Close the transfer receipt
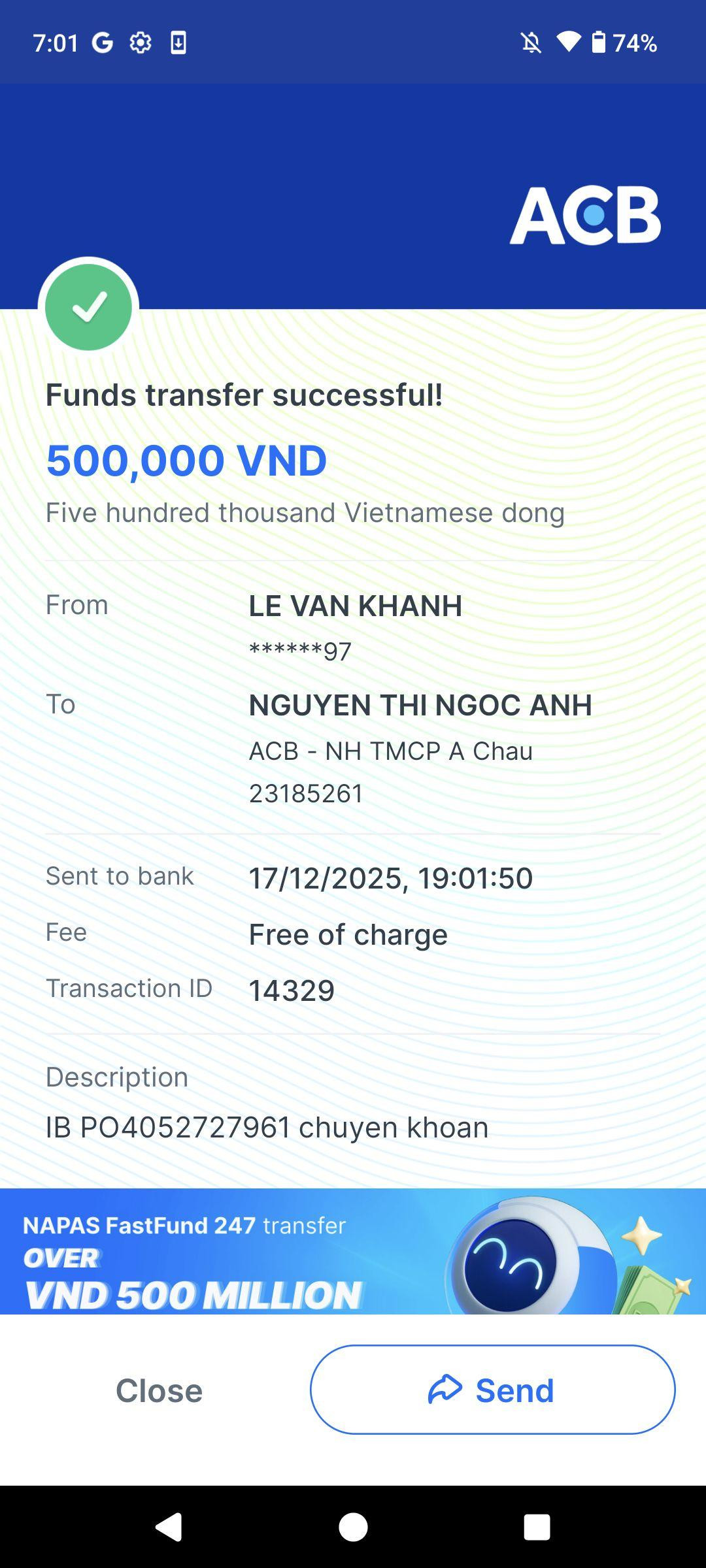Screen dimensions: 706x1568 [159, 1390]
